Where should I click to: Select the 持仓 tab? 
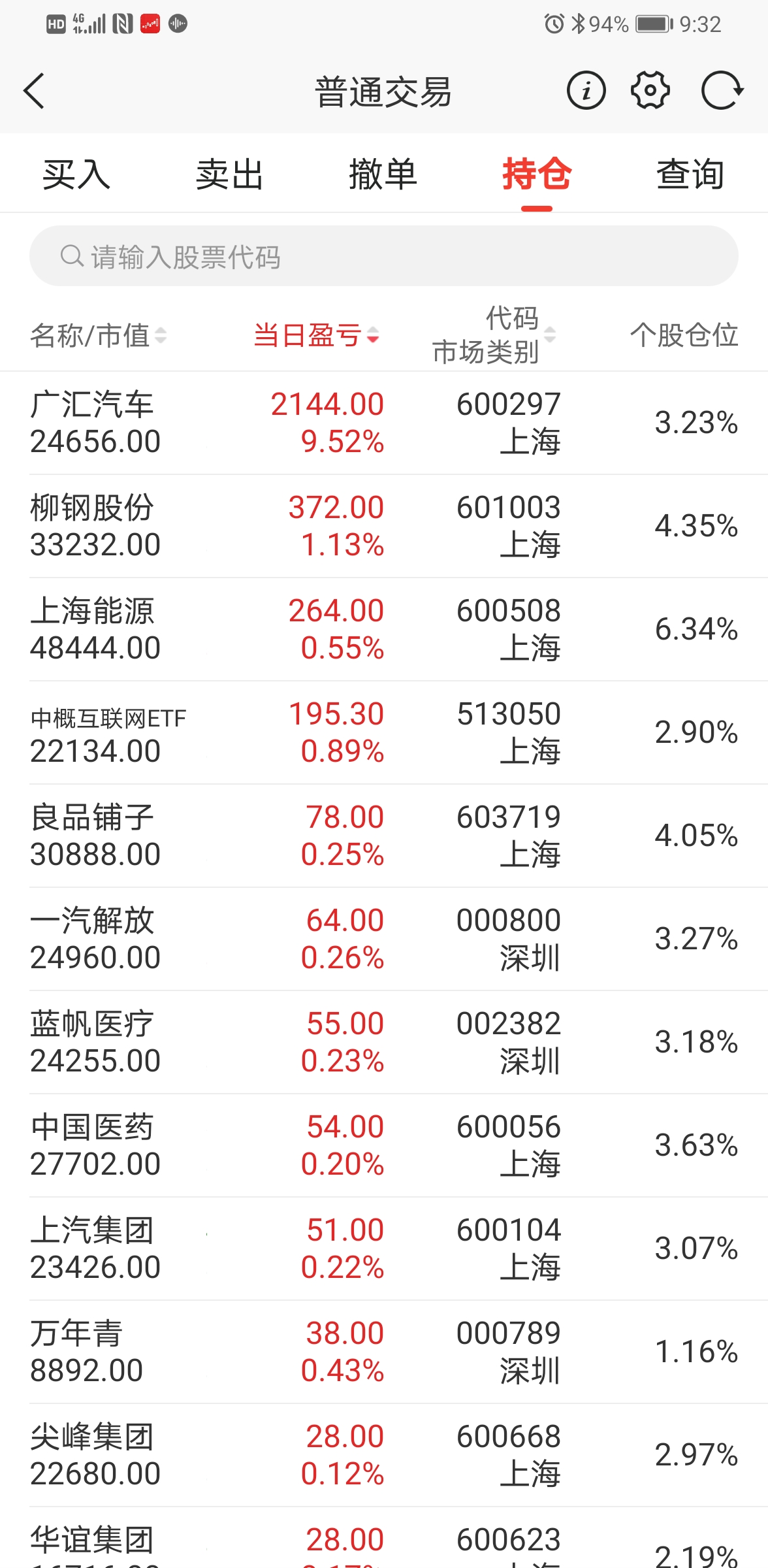[x=537, y=174]
